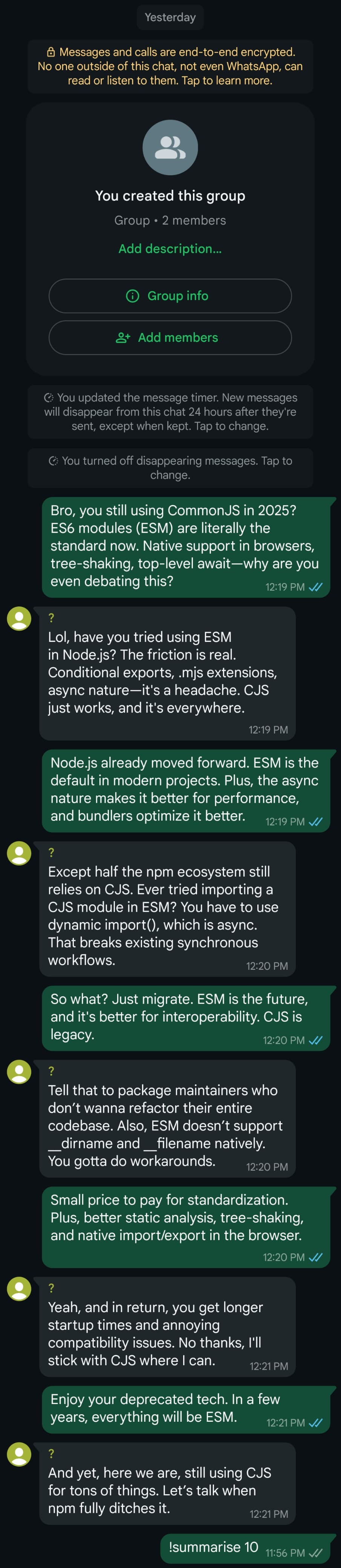The width and height of the screenshot is (341, 1568).
Task: Tap Add members button
Action: 170,337
